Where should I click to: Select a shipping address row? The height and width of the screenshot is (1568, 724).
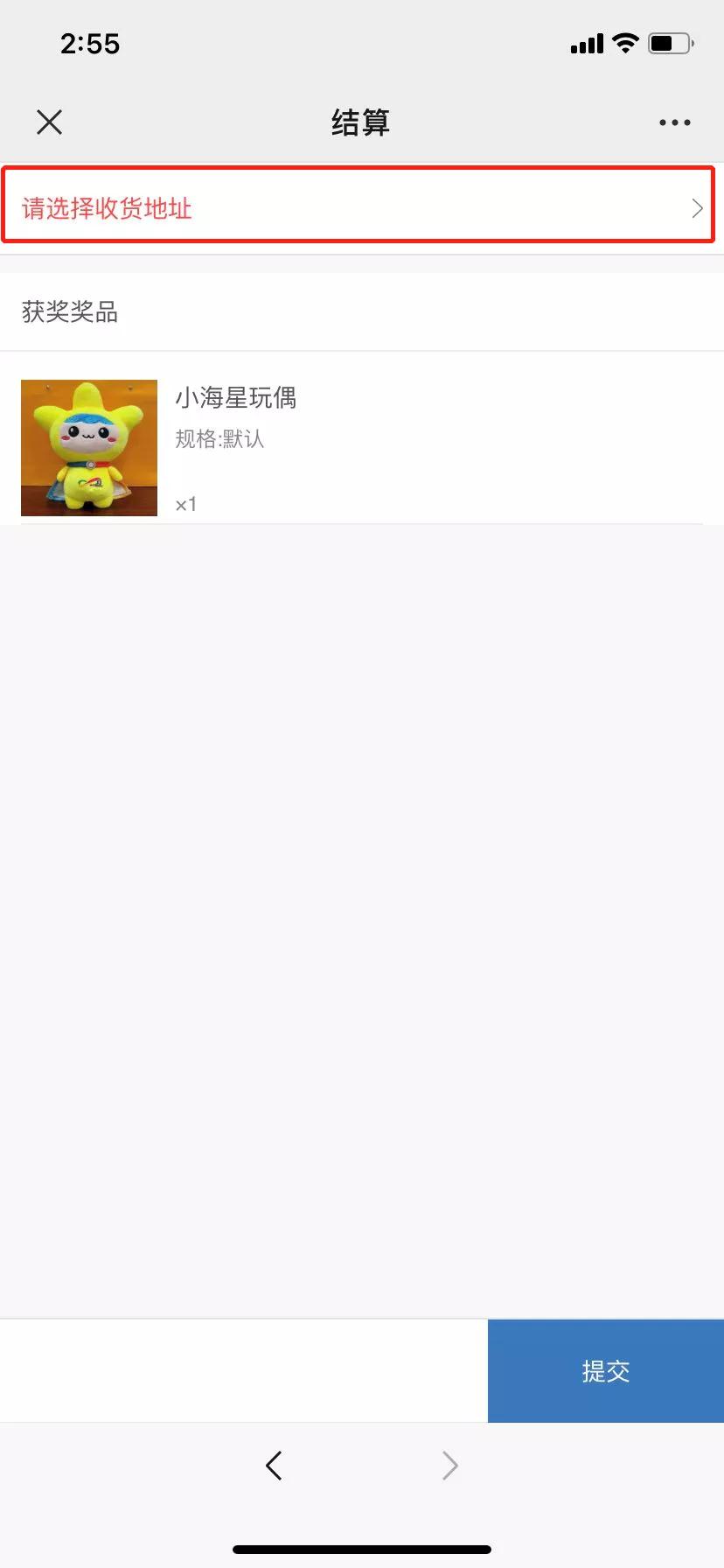(359, 208)
